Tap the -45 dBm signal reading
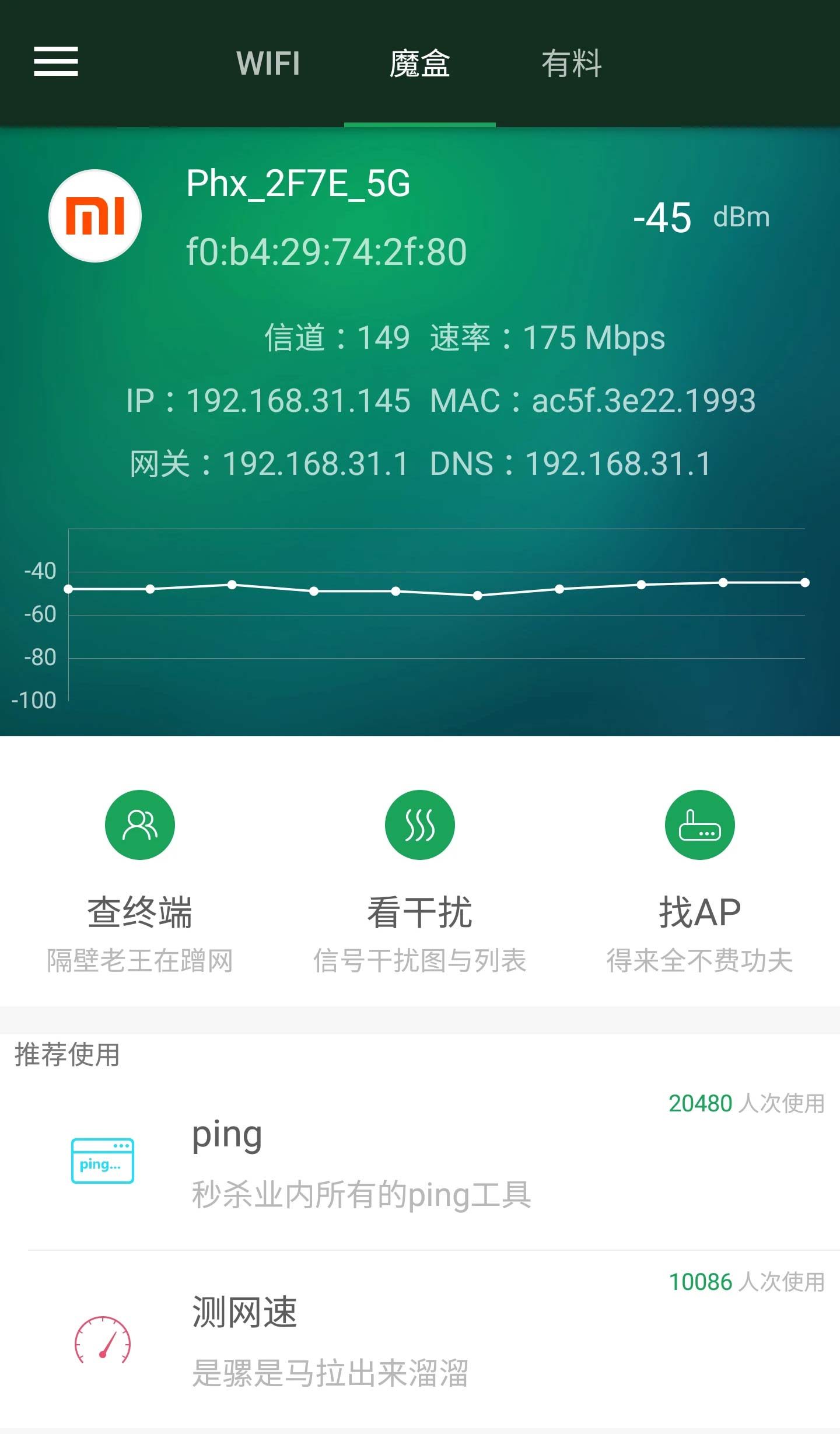The width and height of the screenshot is (840, 1434). (661, 219)
